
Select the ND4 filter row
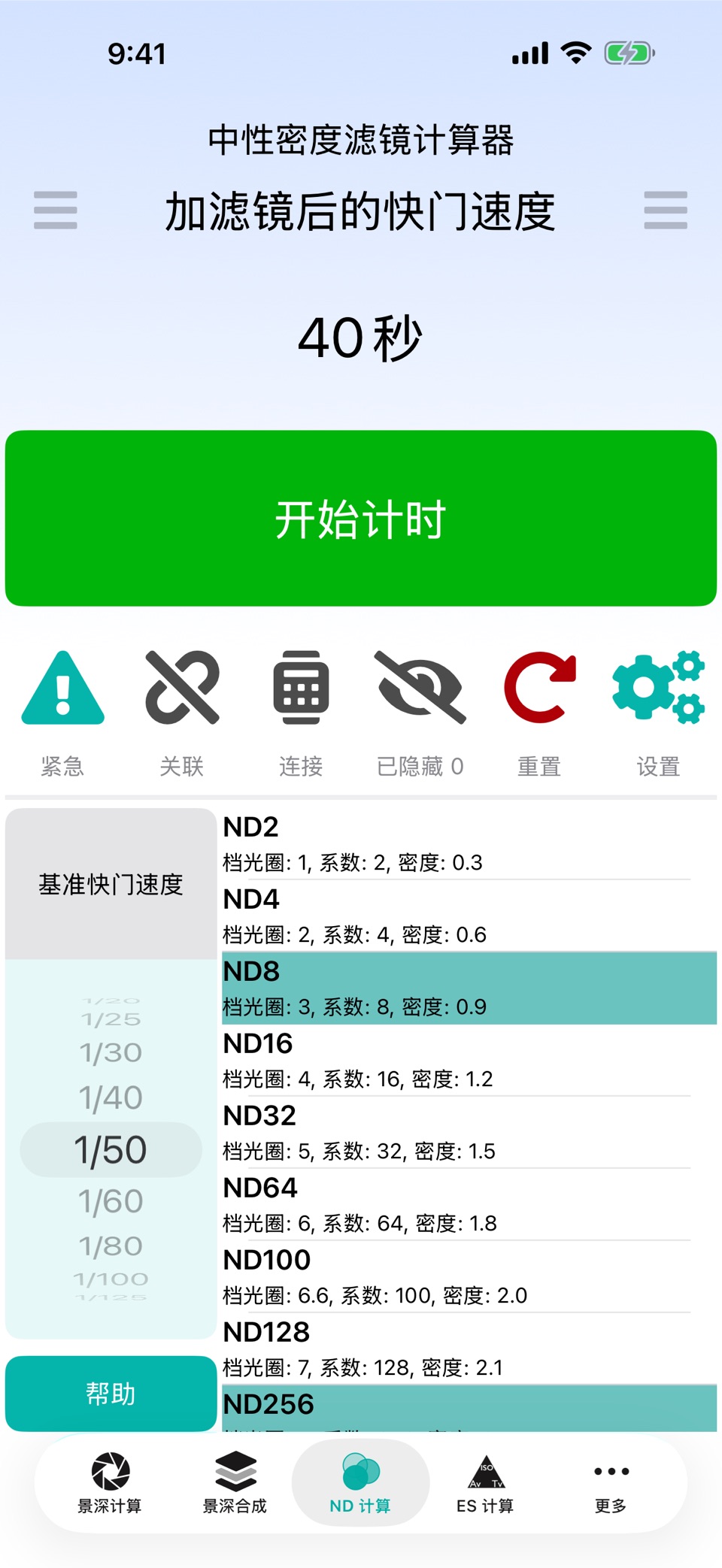coord(469,916)
